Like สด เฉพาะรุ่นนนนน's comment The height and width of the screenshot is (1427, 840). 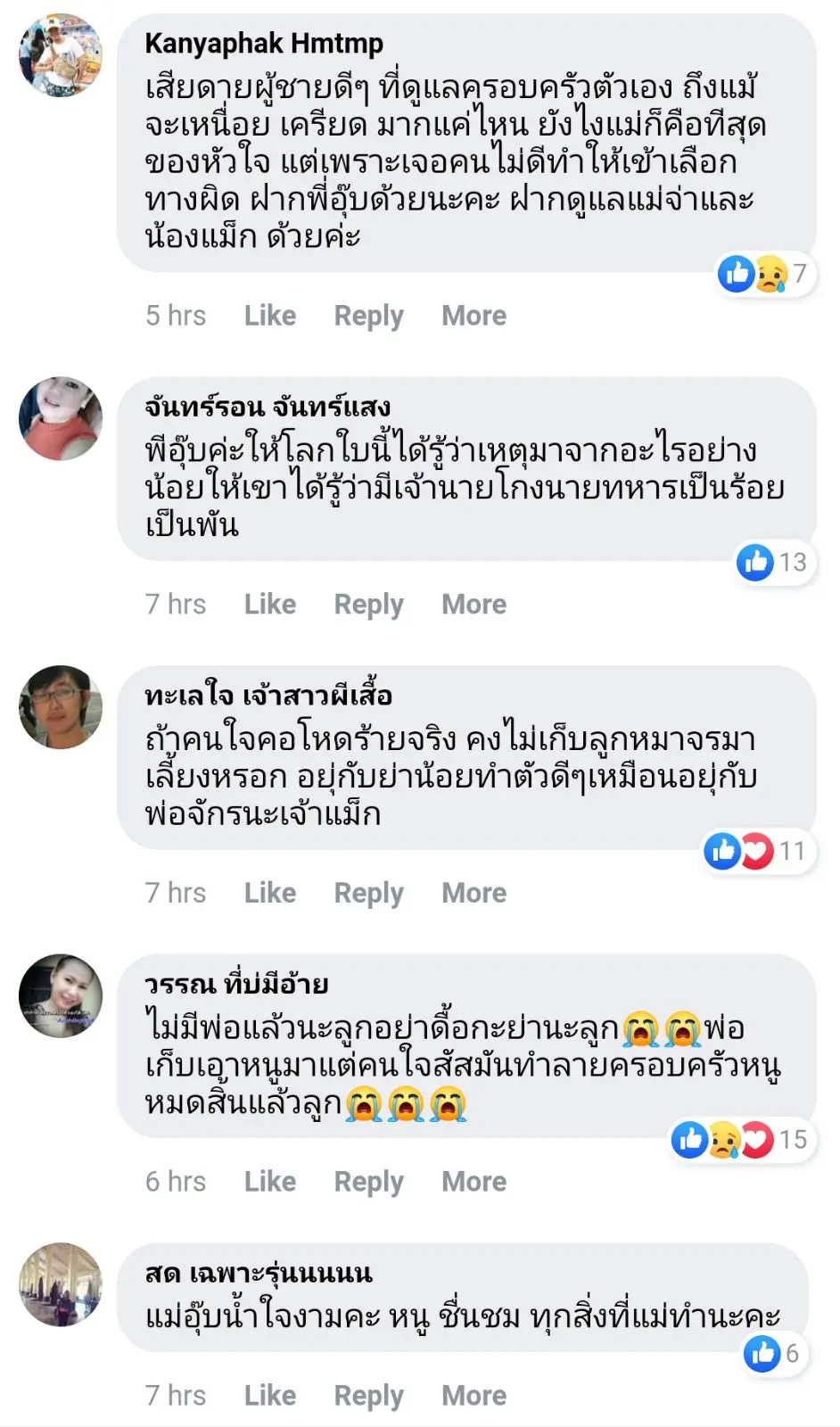pos(269,1396)
